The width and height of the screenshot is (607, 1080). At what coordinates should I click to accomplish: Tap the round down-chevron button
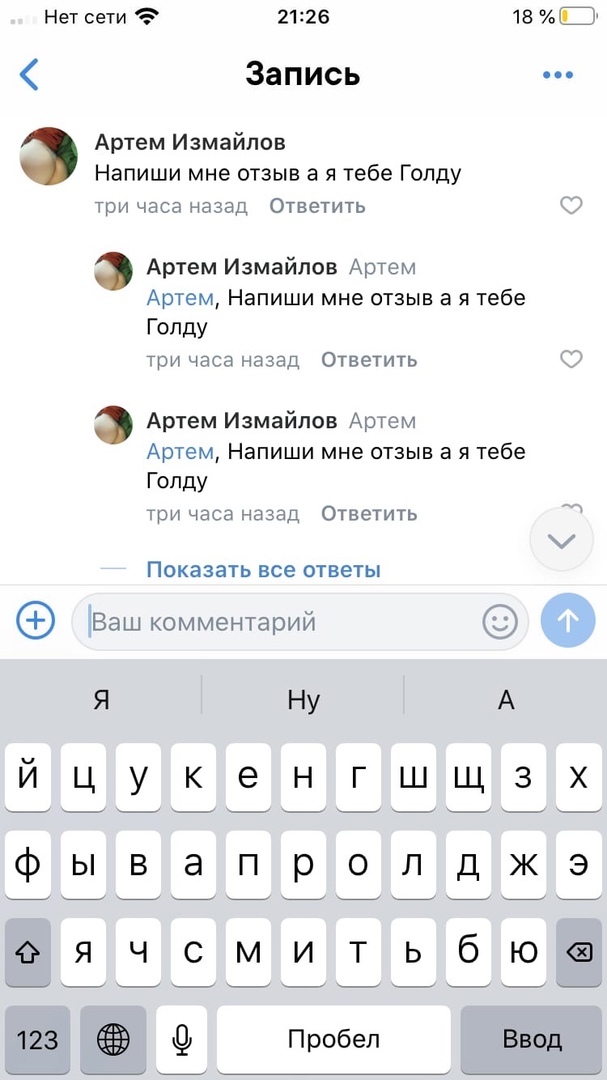click(562, 540)
